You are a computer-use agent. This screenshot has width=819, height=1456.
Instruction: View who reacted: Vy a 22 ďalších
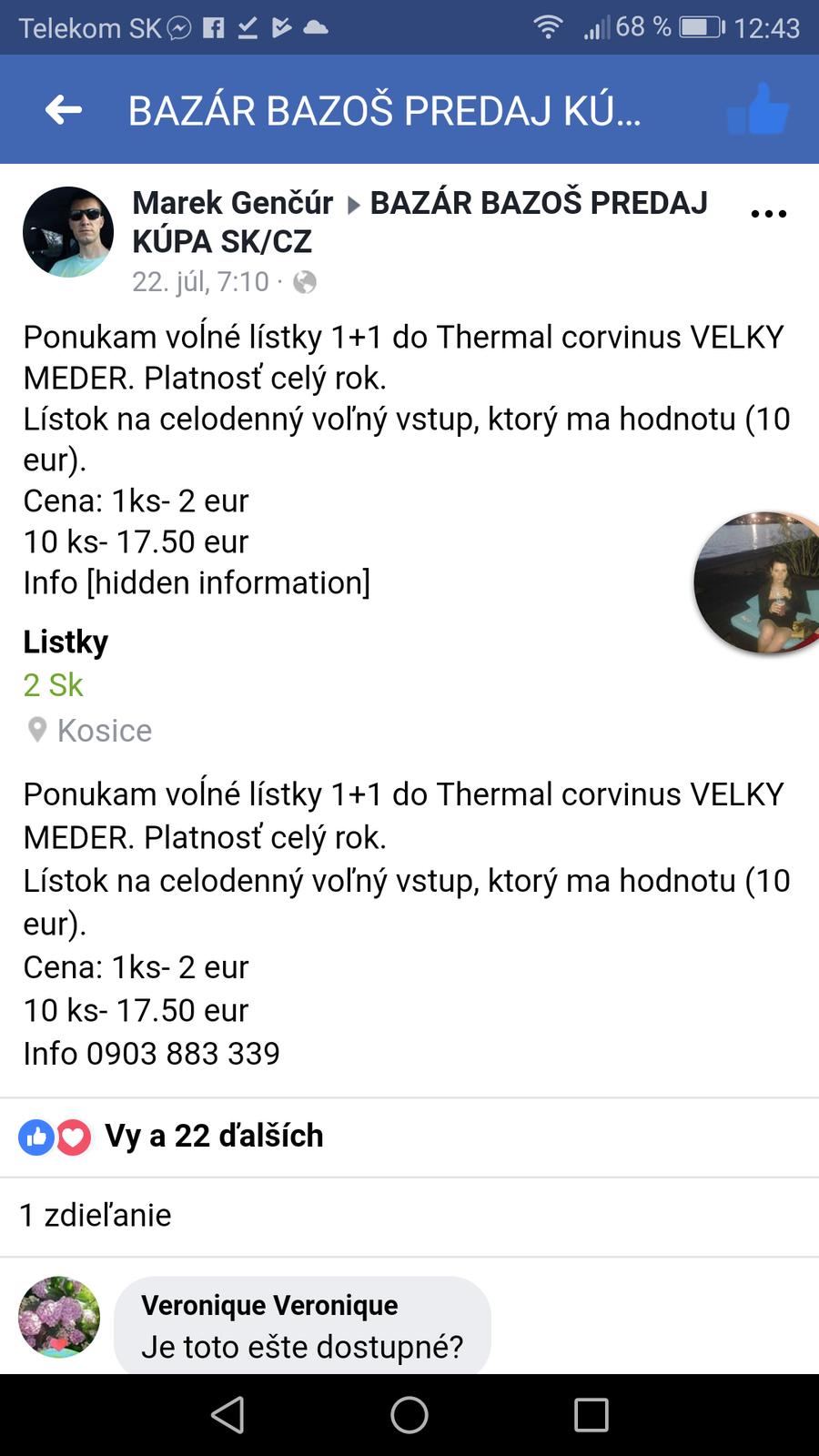click(214, 1136)
